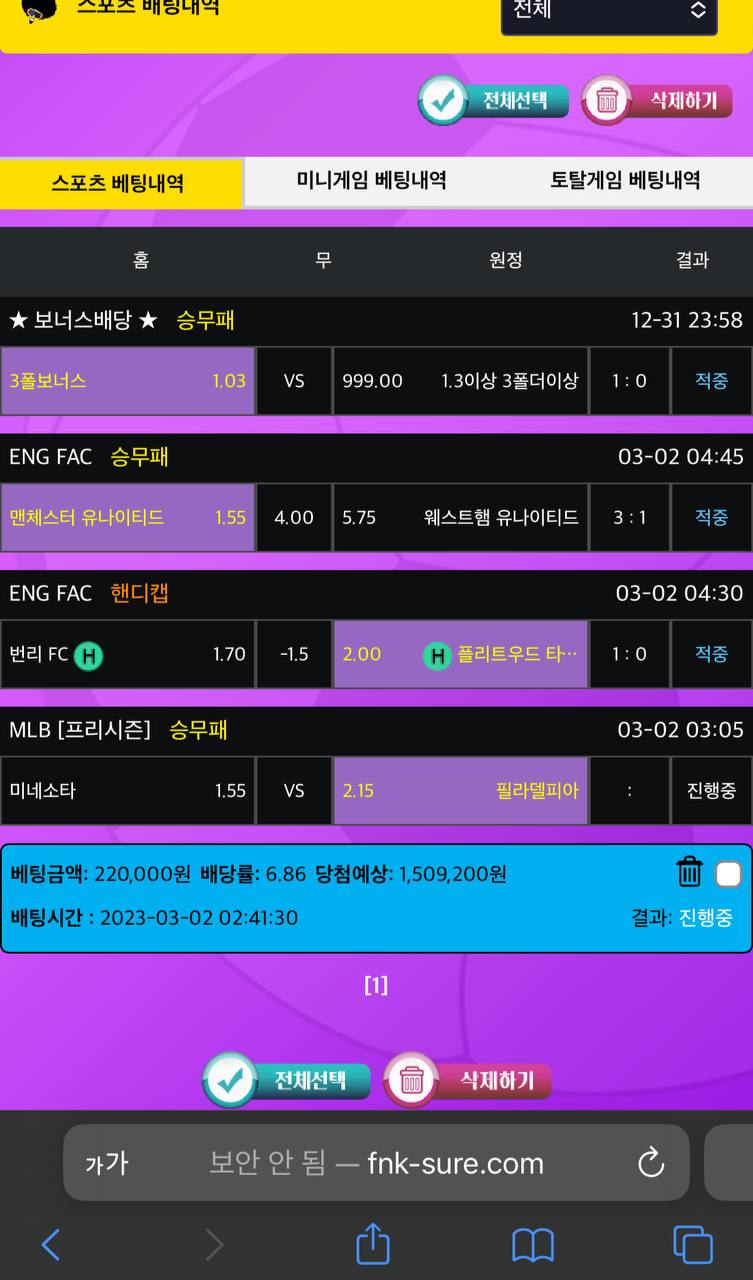753x1280 pixels.
Task: Tap the top 전체선택 button
Action: tap(494, 100)
